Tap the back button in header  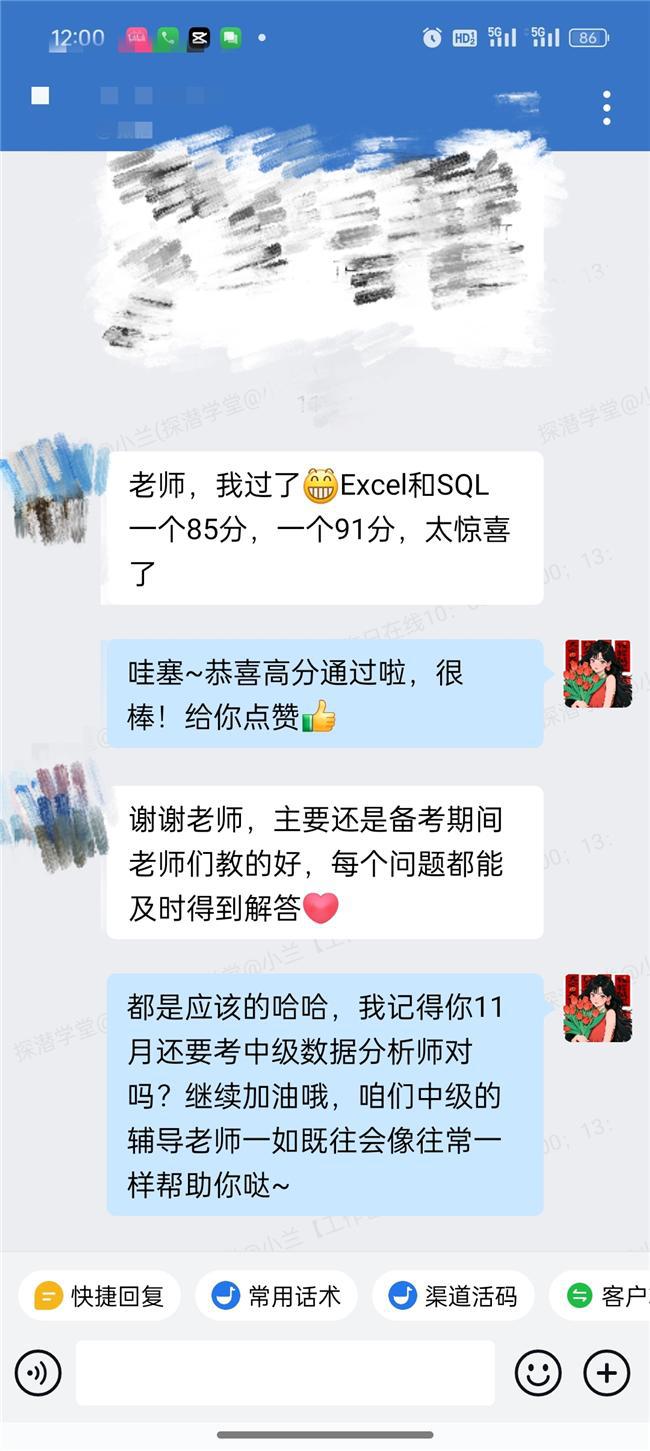tap(40, 97)
